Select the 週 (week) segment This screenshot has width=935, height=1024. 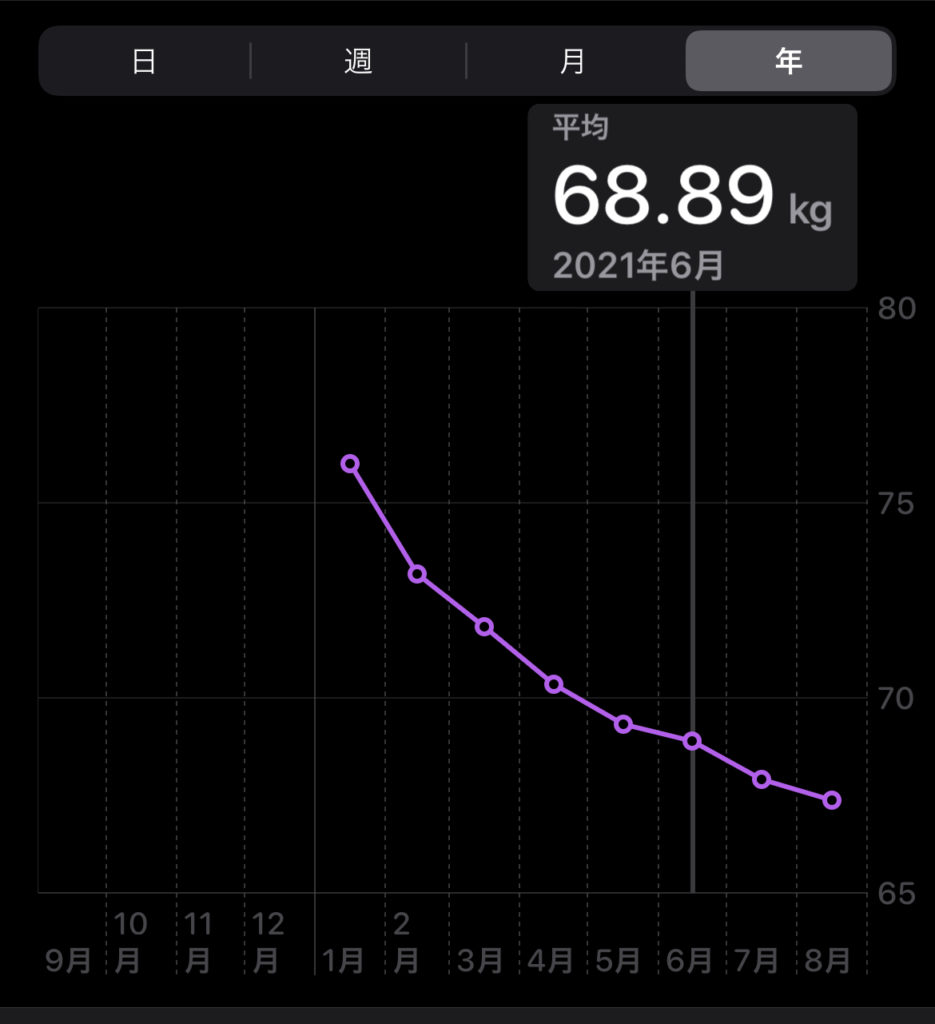click(x=357, y=61)
